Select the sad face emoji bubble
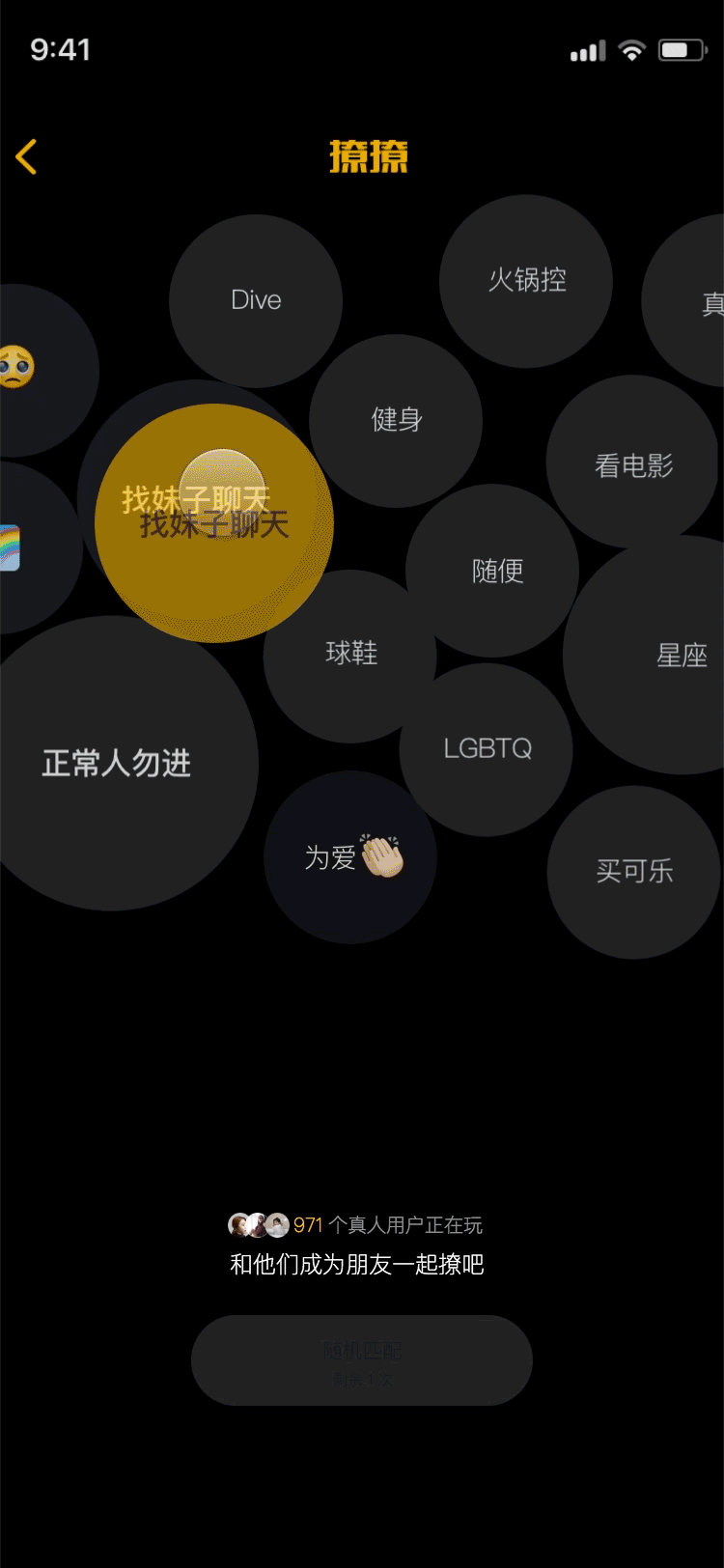Image resolution: width=724 pixels, height=1568 pixels. 29,369
